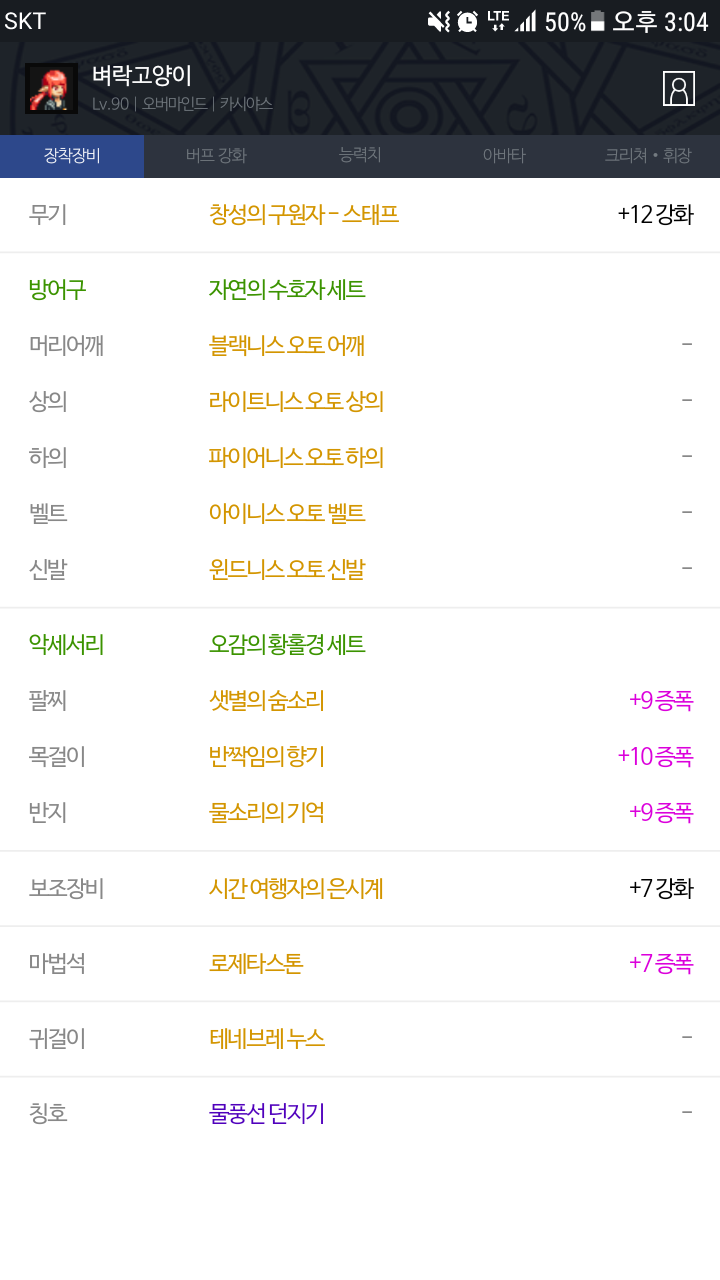Switch to the 크리쳐 • 휘장 tab

pyautogui.click(x=648, y=156)
